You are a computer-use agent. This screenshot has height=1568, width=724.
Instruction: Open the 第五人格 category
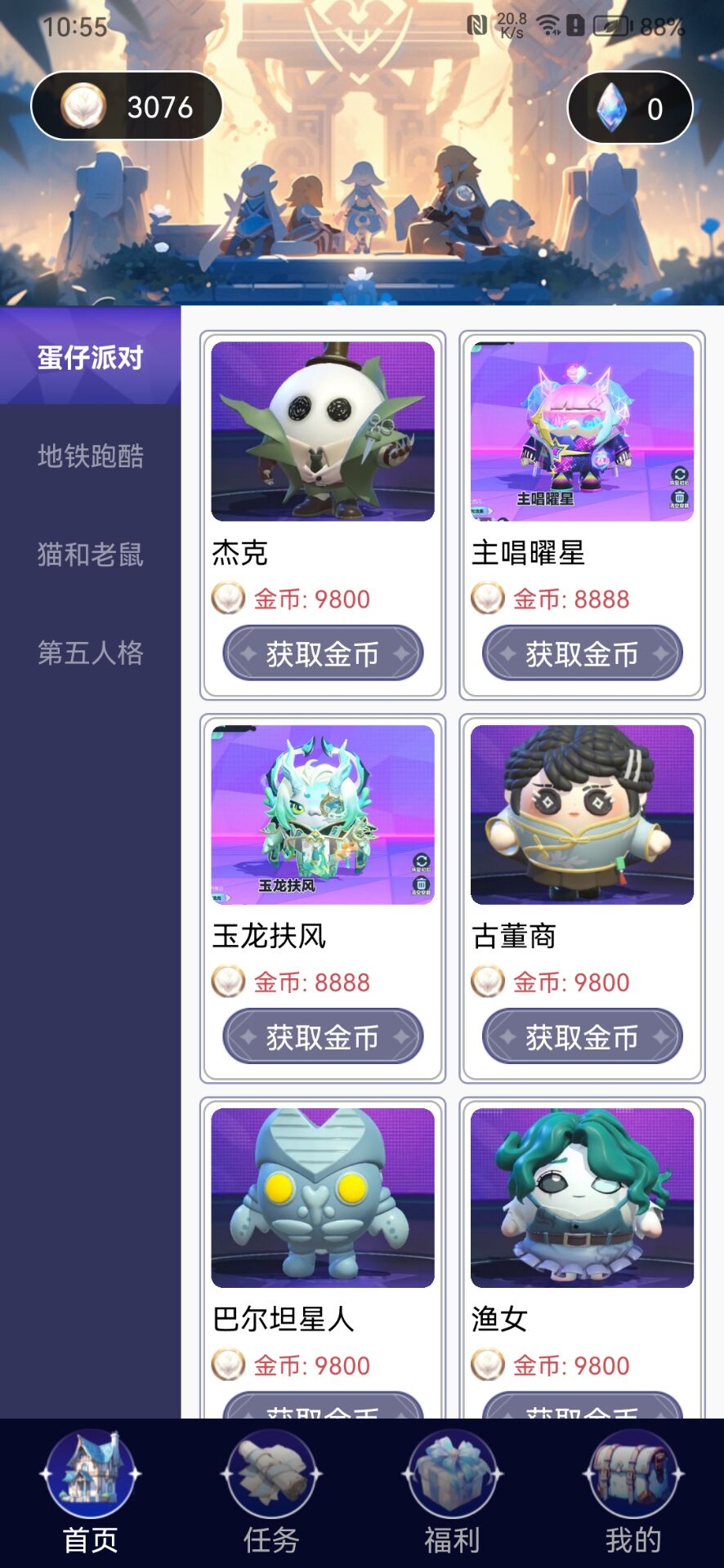[90, 653]
